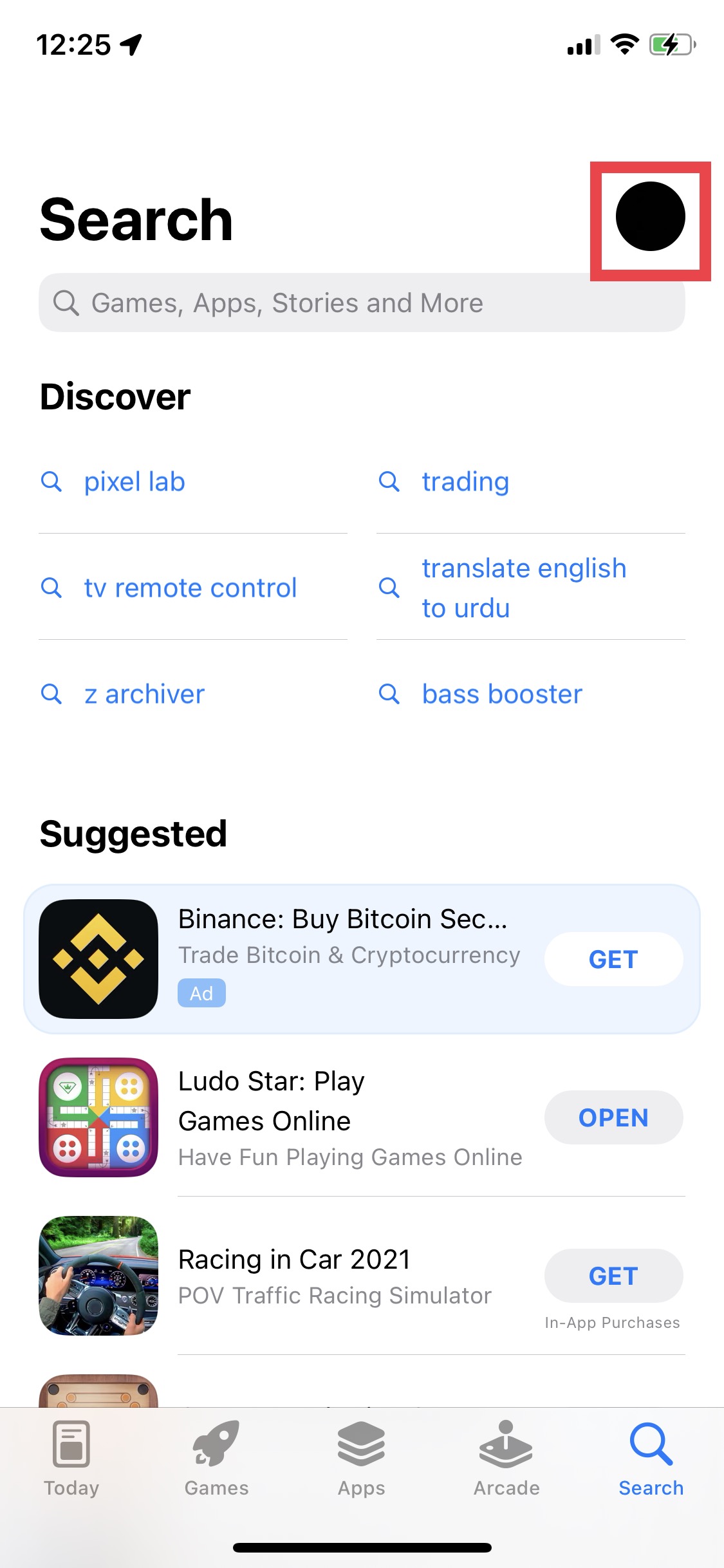Open 'tv remote control' search suggestion
Image resolution: width=724 pixels, height=1568 pixels.
(190, 588)
